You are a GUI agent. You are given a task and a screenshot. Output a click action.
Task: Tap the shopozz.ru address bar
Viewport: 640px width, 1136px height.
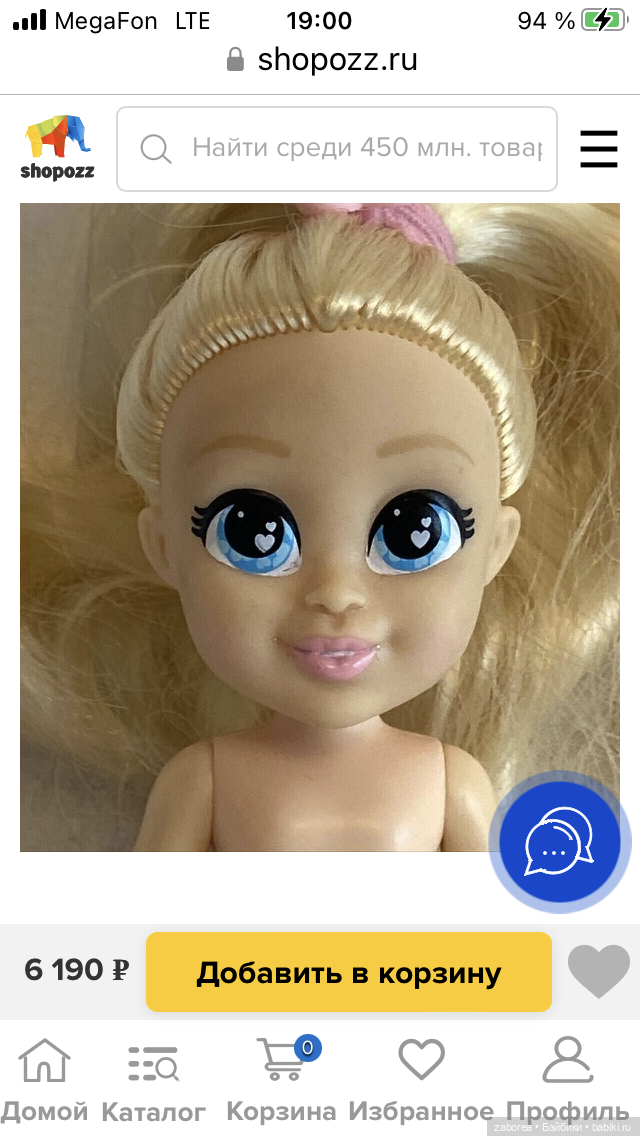[x=320, y=60]
